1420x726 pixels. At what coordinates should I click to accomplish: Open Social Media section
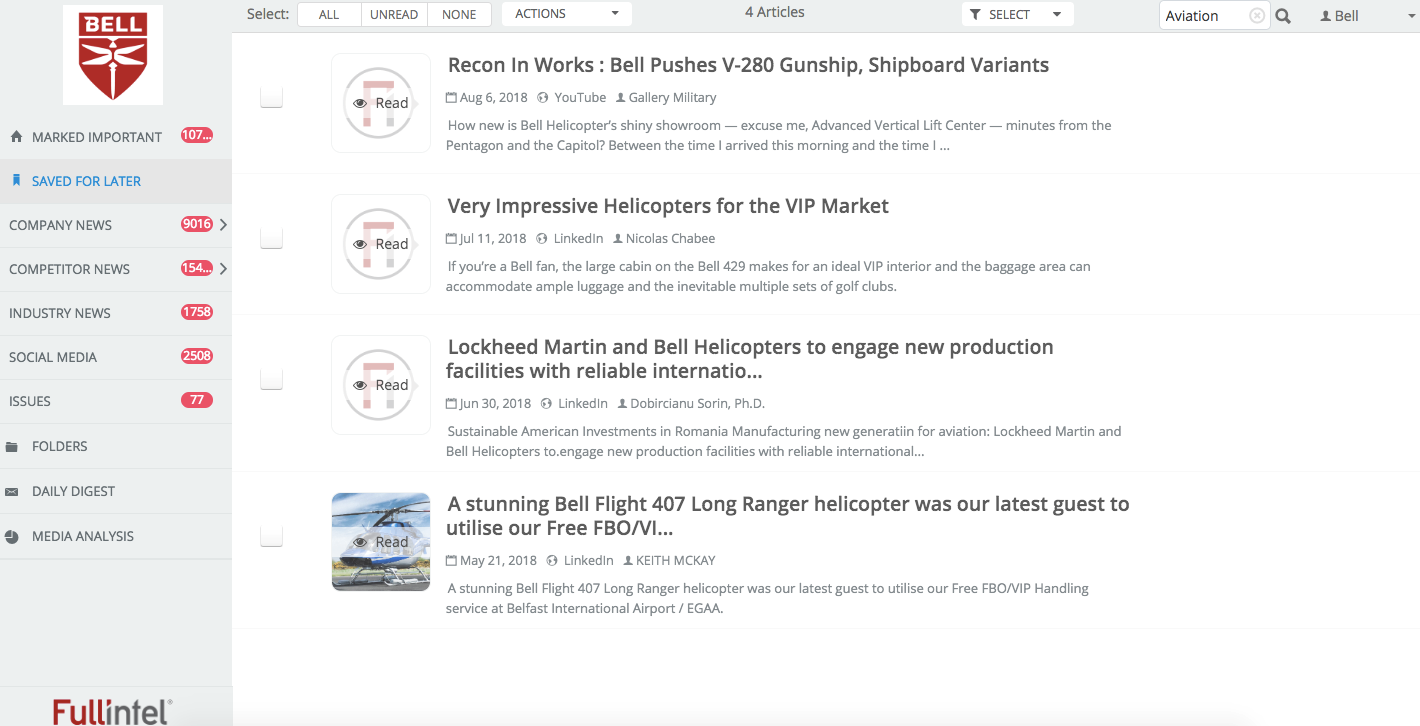point(53,357)
